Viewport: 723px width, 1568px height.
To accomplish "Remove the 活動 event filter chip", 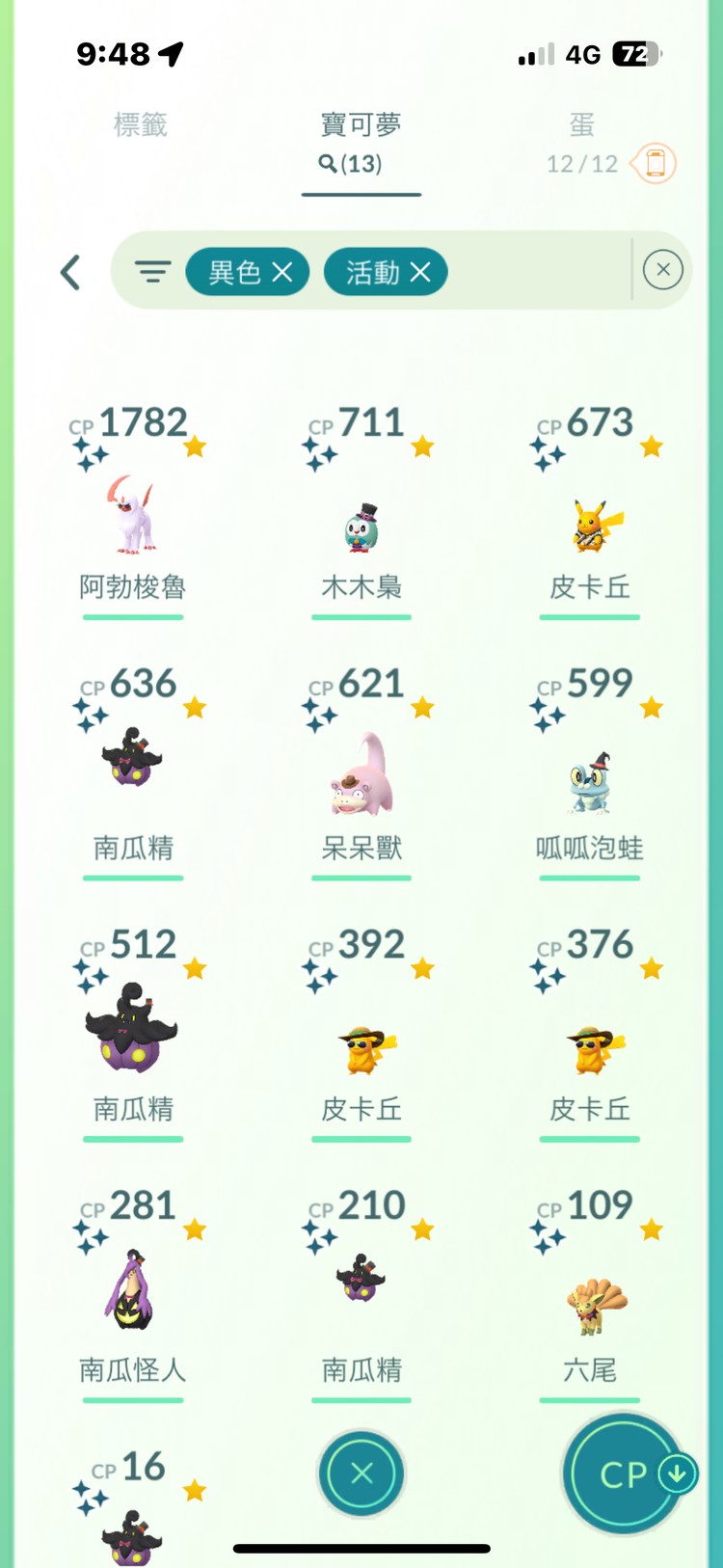I will pyautogui.click(x=418, y=271).
